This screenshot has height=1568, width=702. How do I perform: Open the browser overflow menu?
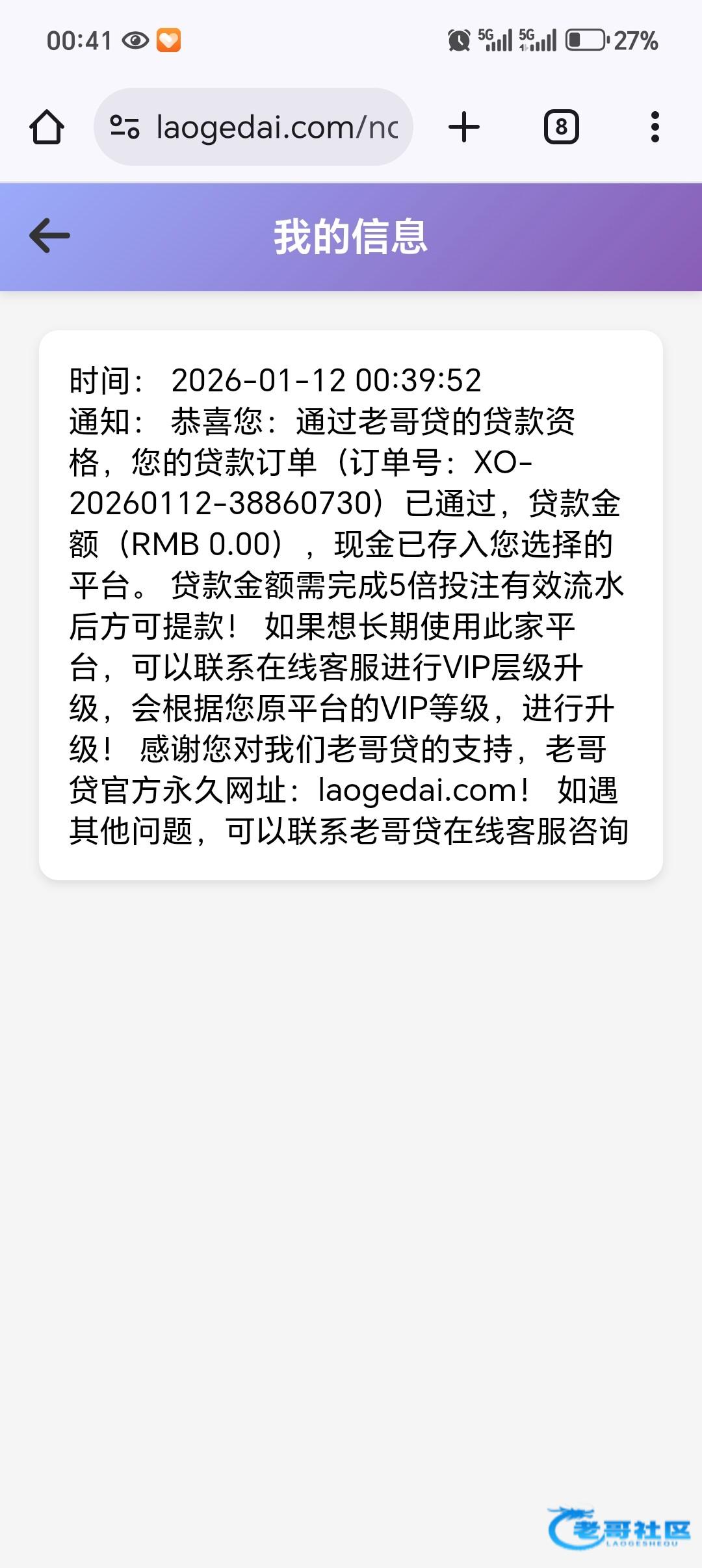click(x=655, y=127)
